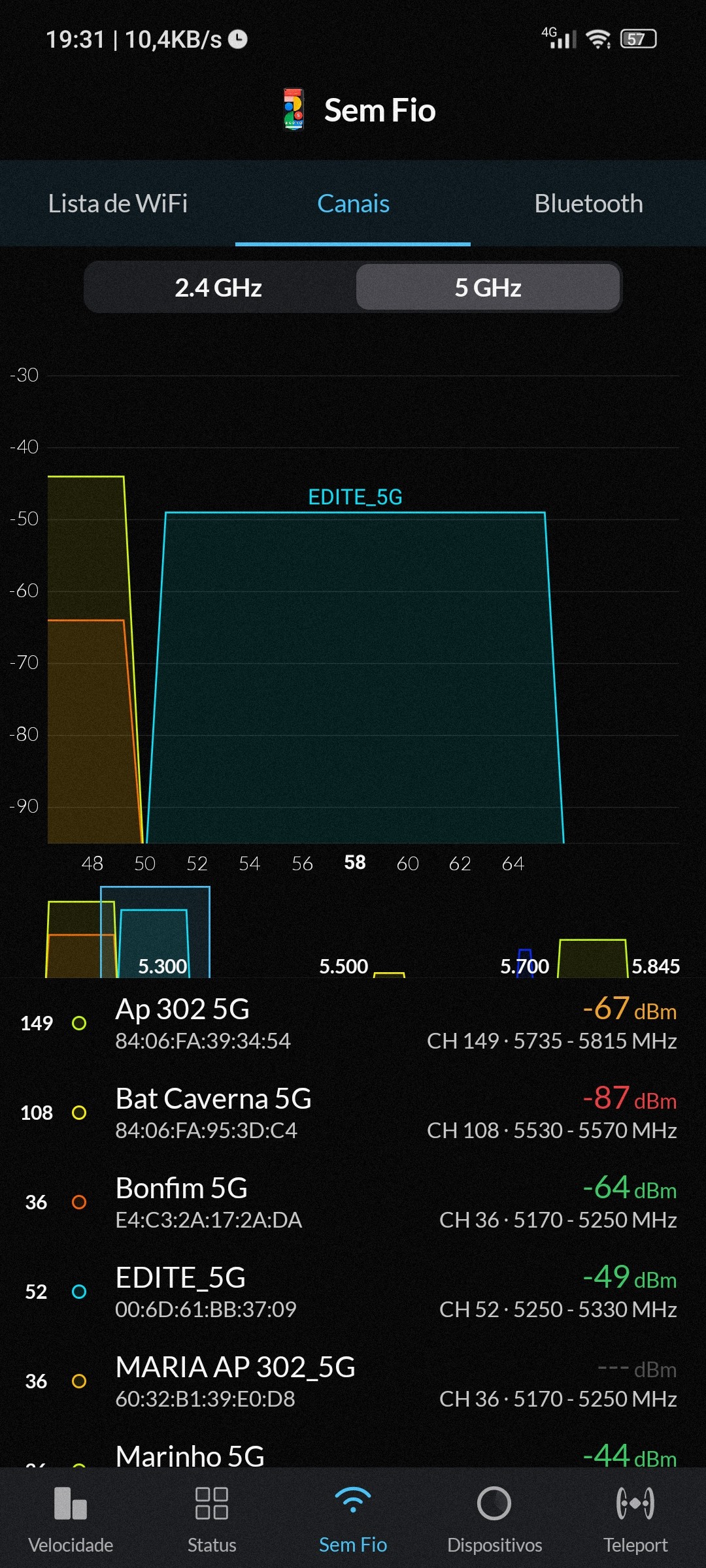This screenshot has width=706, height=1568.
Task: Open the Ap 302 5G network row
Action: coord(353,1023)
